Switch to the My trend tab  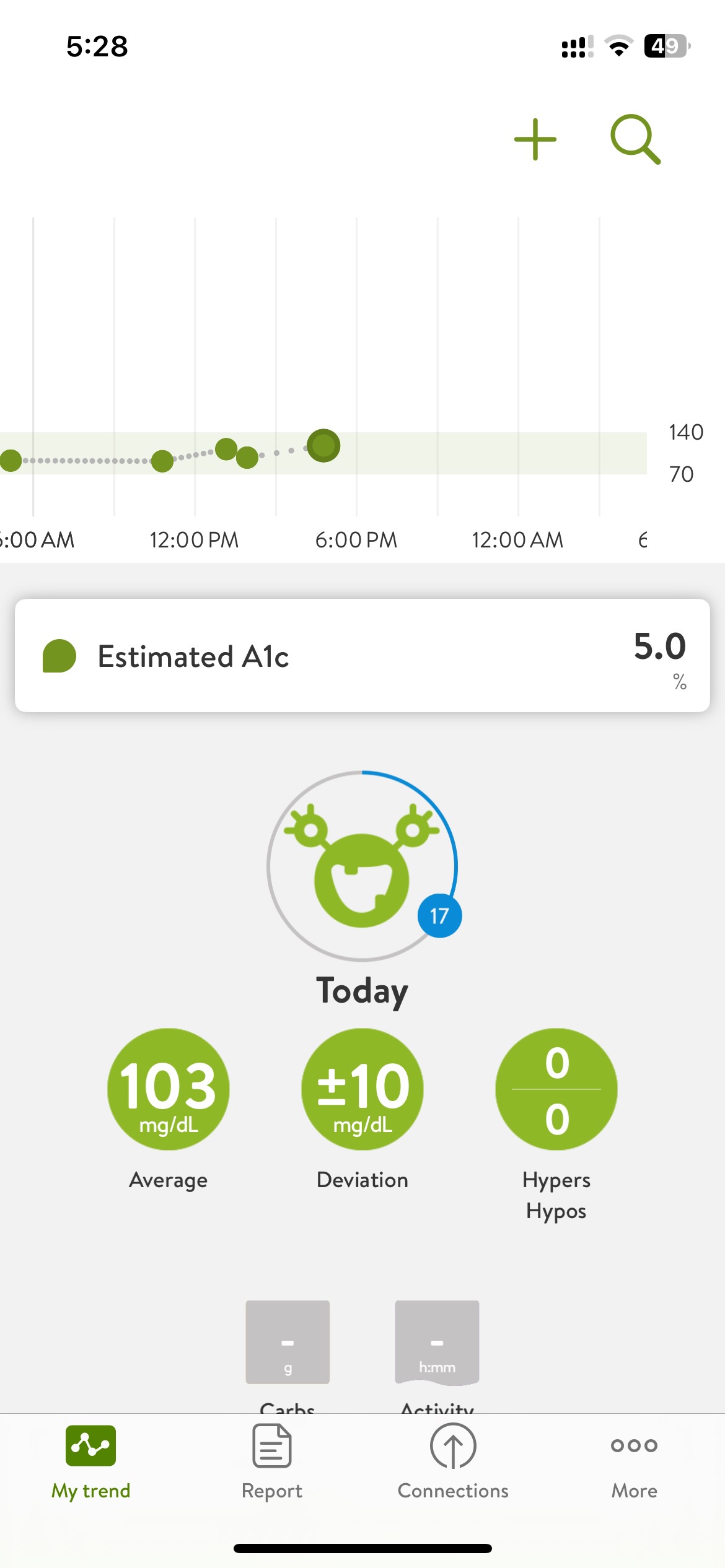[x=90, y=1461]
